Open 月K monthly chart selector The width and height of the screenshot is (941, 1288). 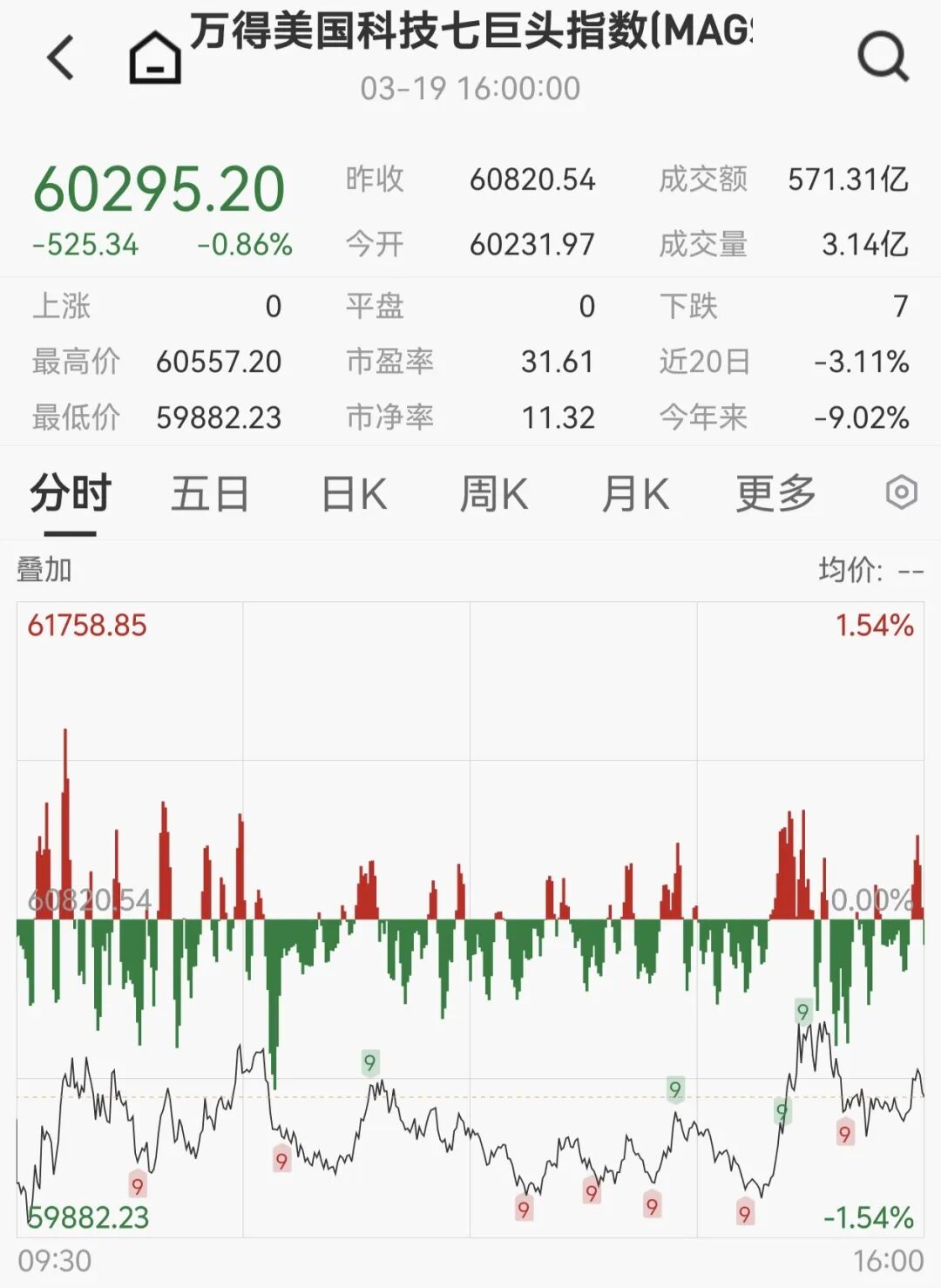633,492
